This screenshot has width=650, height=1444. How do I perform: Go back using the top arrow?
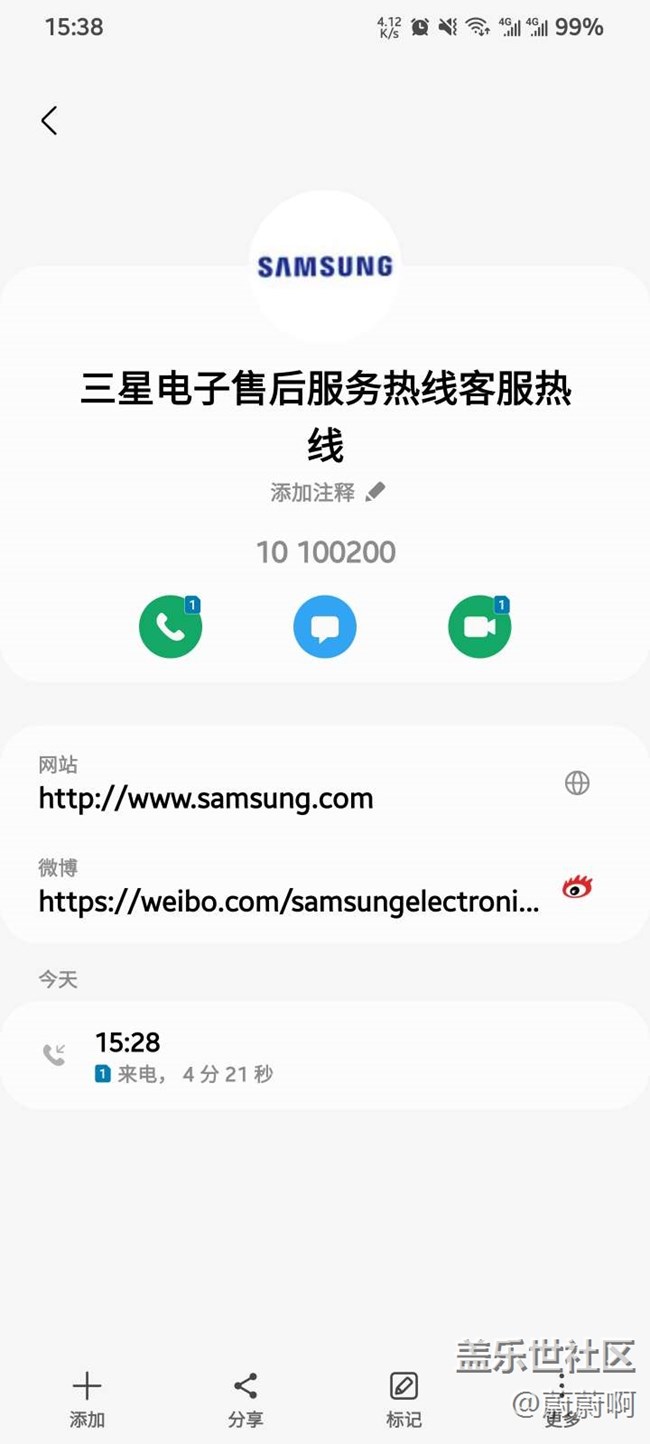[49, 121]
